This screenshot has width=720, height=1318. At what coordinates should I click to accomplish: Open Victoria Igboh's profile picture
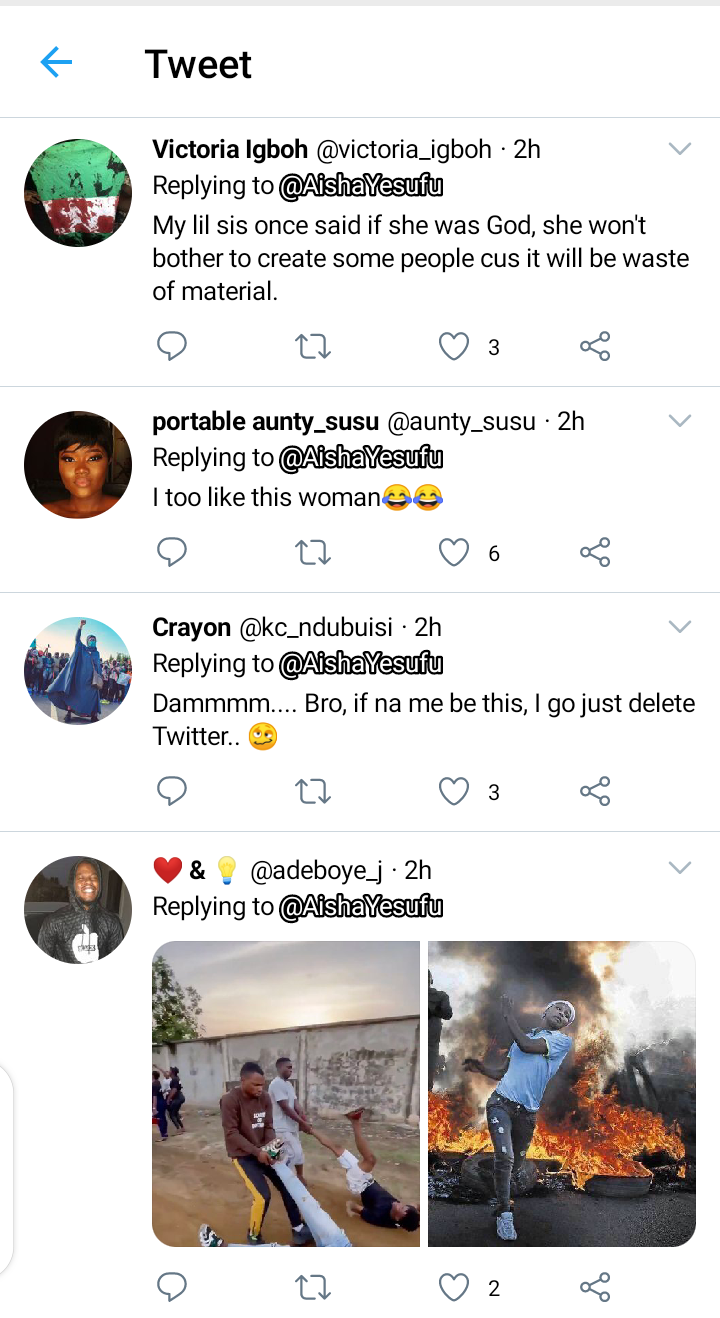click(78, 193)
